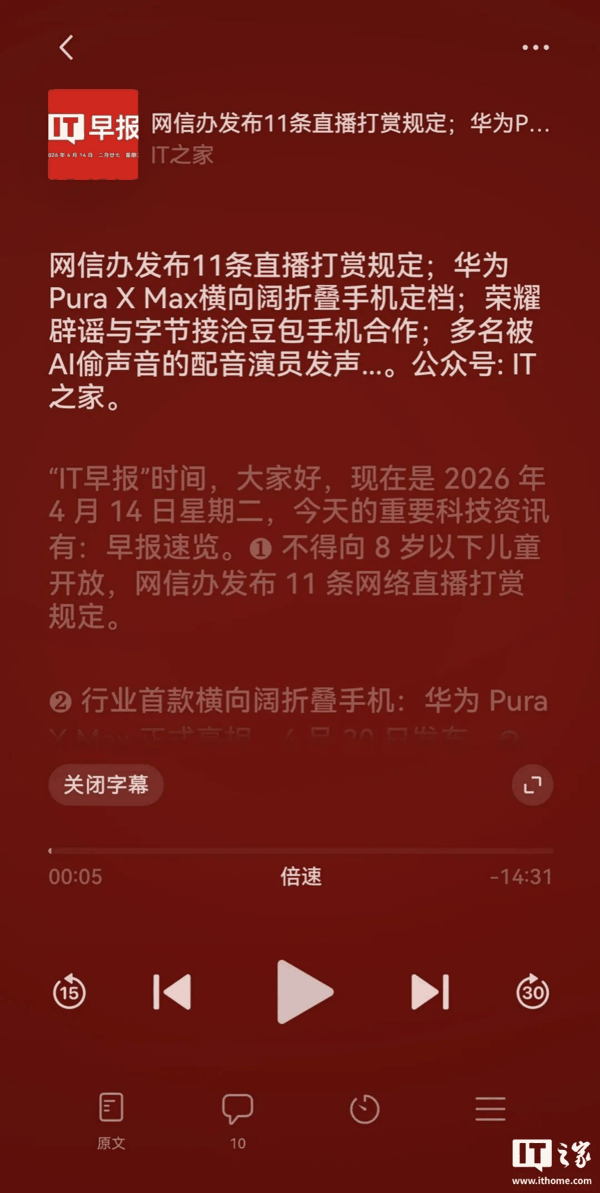Play the audio
Image resolution: width=600 pixels, height=1193 pixels.
(x=303, y=992)
